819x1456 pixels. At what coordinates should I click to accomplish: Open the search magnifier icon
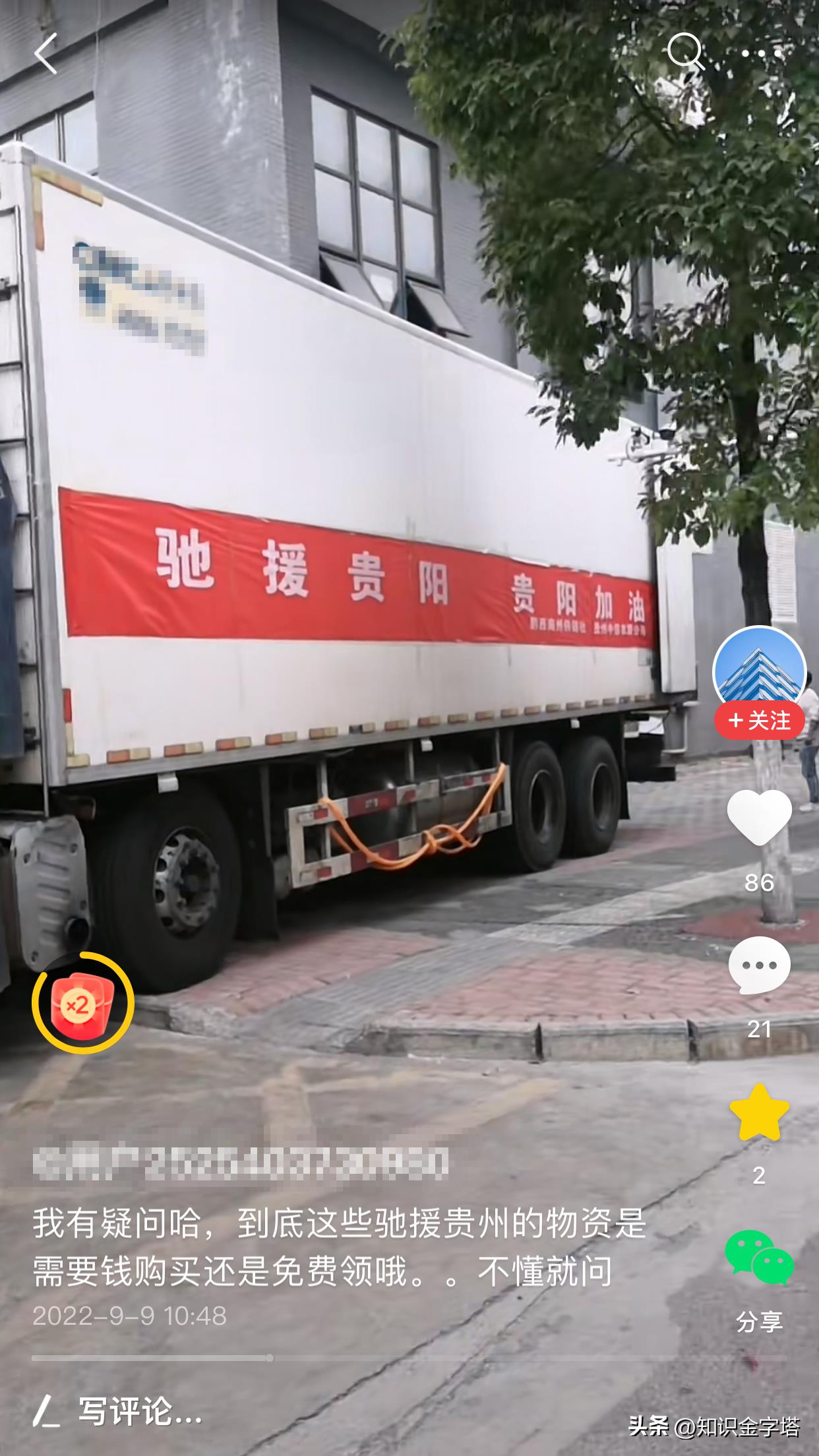686,51
